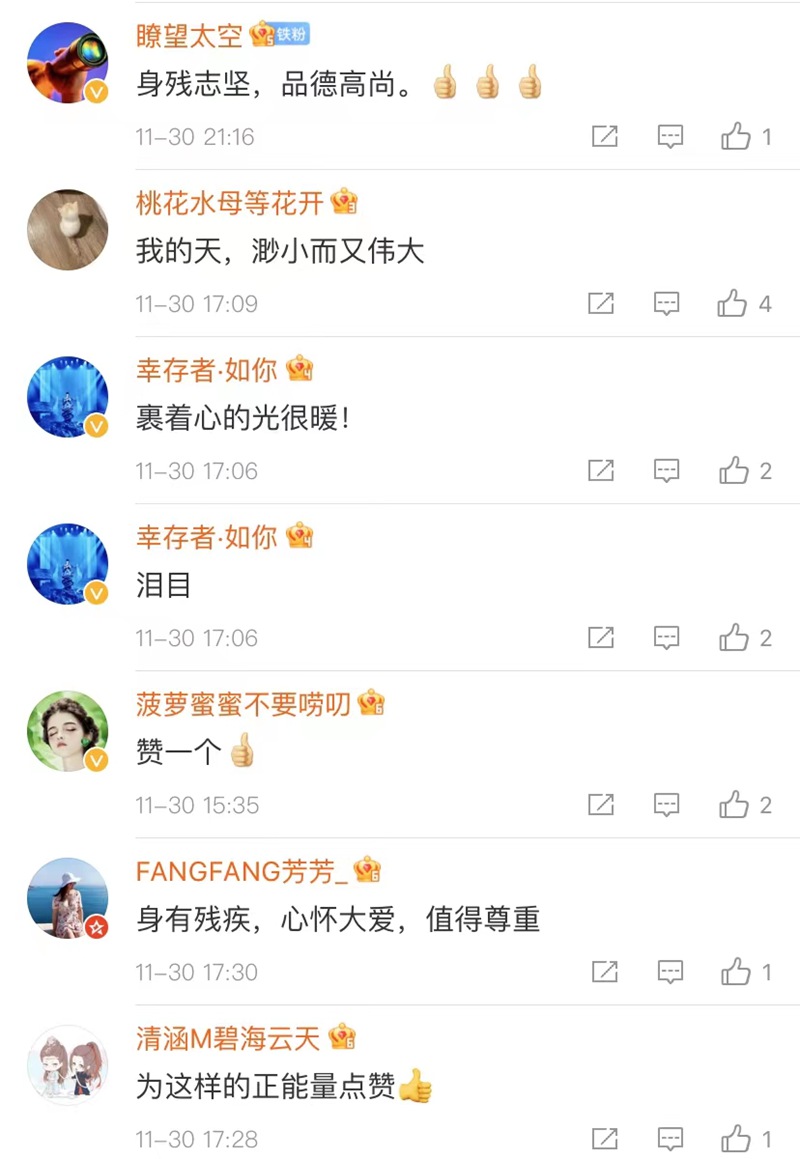Tap the reply icon on 桃花水母等花开's comment
Viewport: 800px width, 1159px height.
pos(666,304)
